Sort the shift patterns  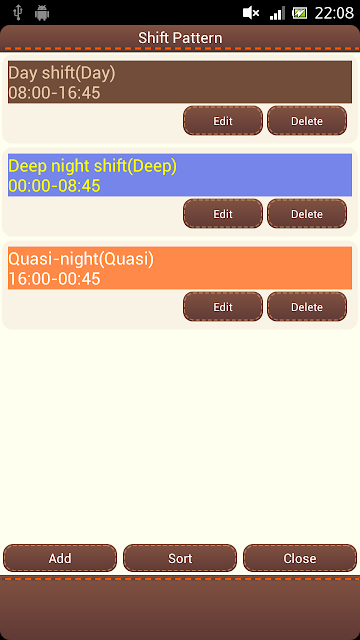tap(180, 558)
